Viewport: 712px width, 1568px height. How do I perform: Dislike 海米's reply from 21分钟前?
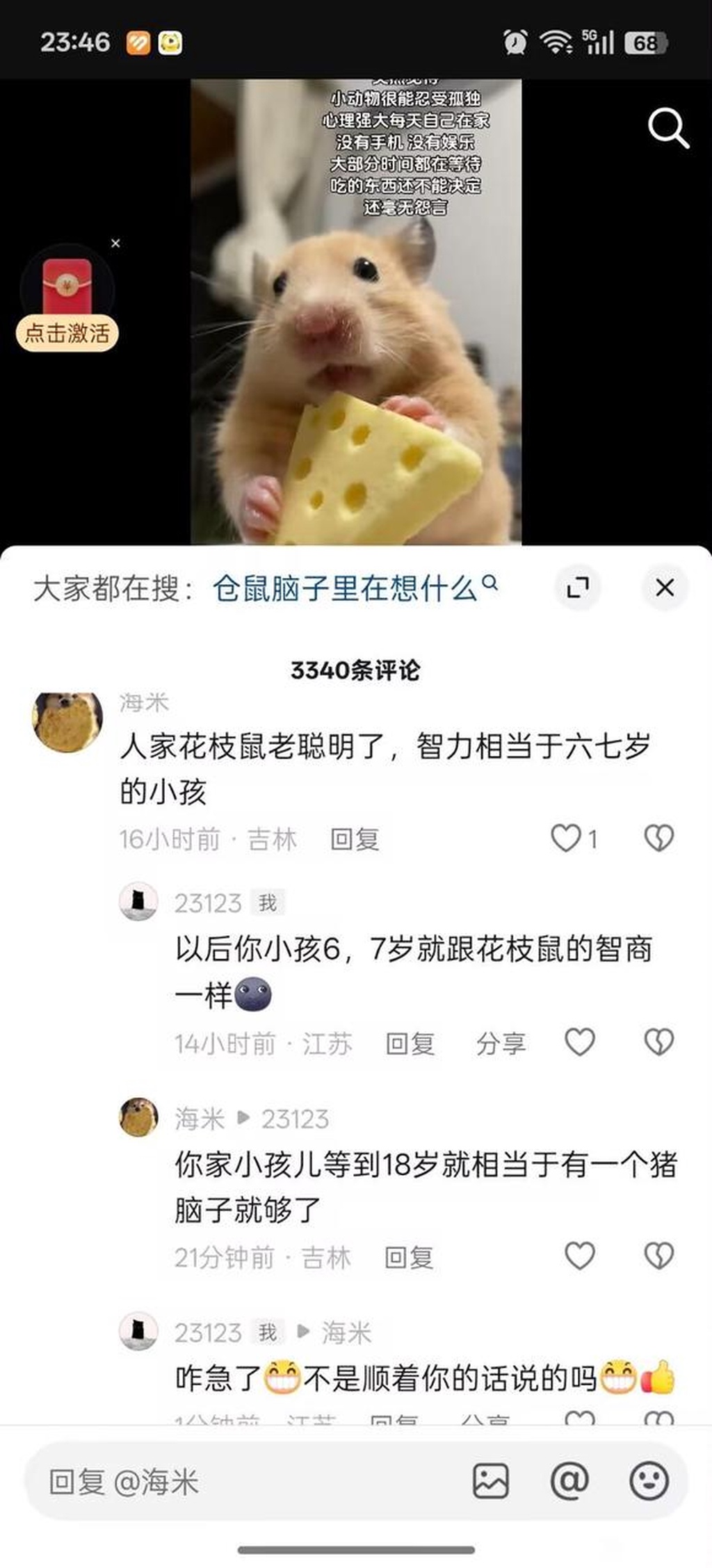coord(658,1256)
